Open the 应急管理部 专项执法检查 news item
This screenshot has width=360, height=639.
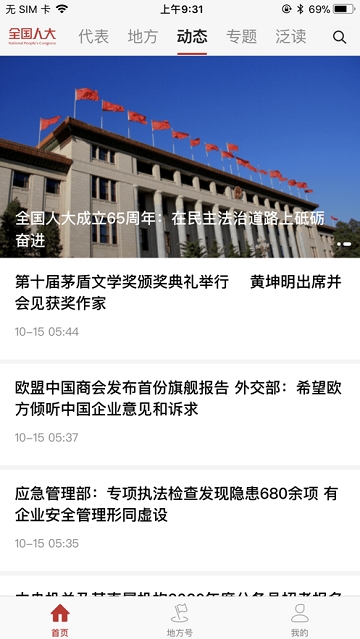coord(180,520)
